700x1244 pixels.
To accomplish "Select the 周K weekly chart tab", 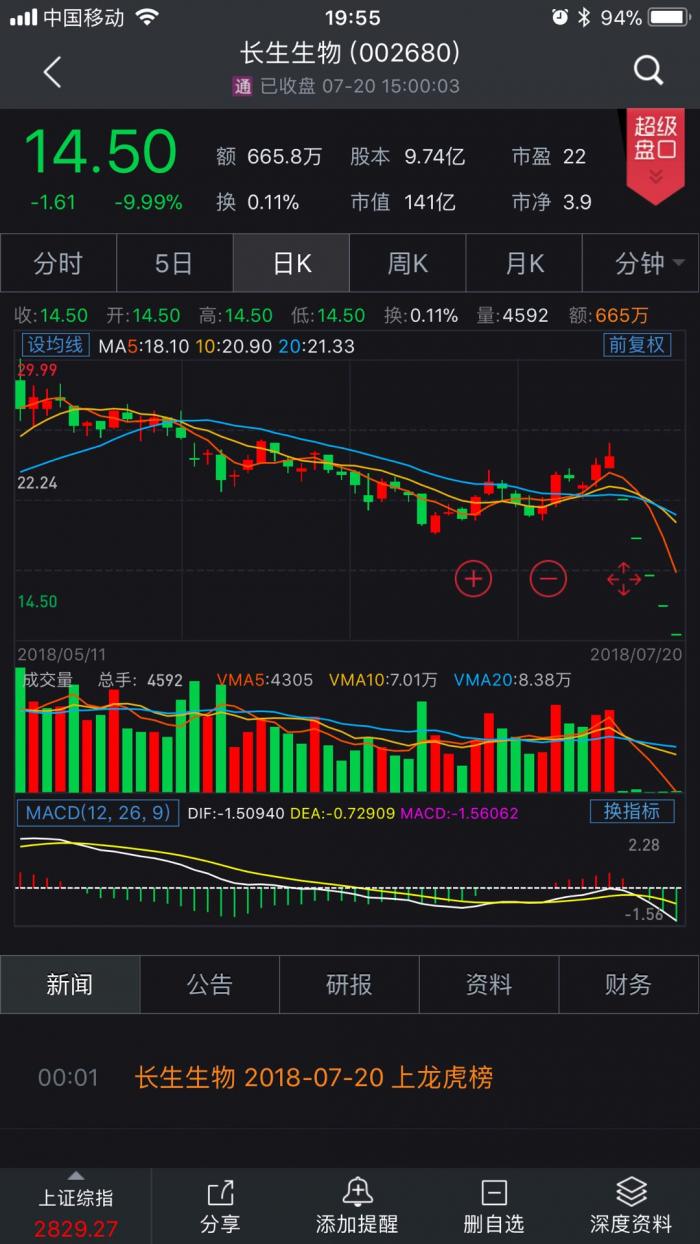I will pos(407,263).
